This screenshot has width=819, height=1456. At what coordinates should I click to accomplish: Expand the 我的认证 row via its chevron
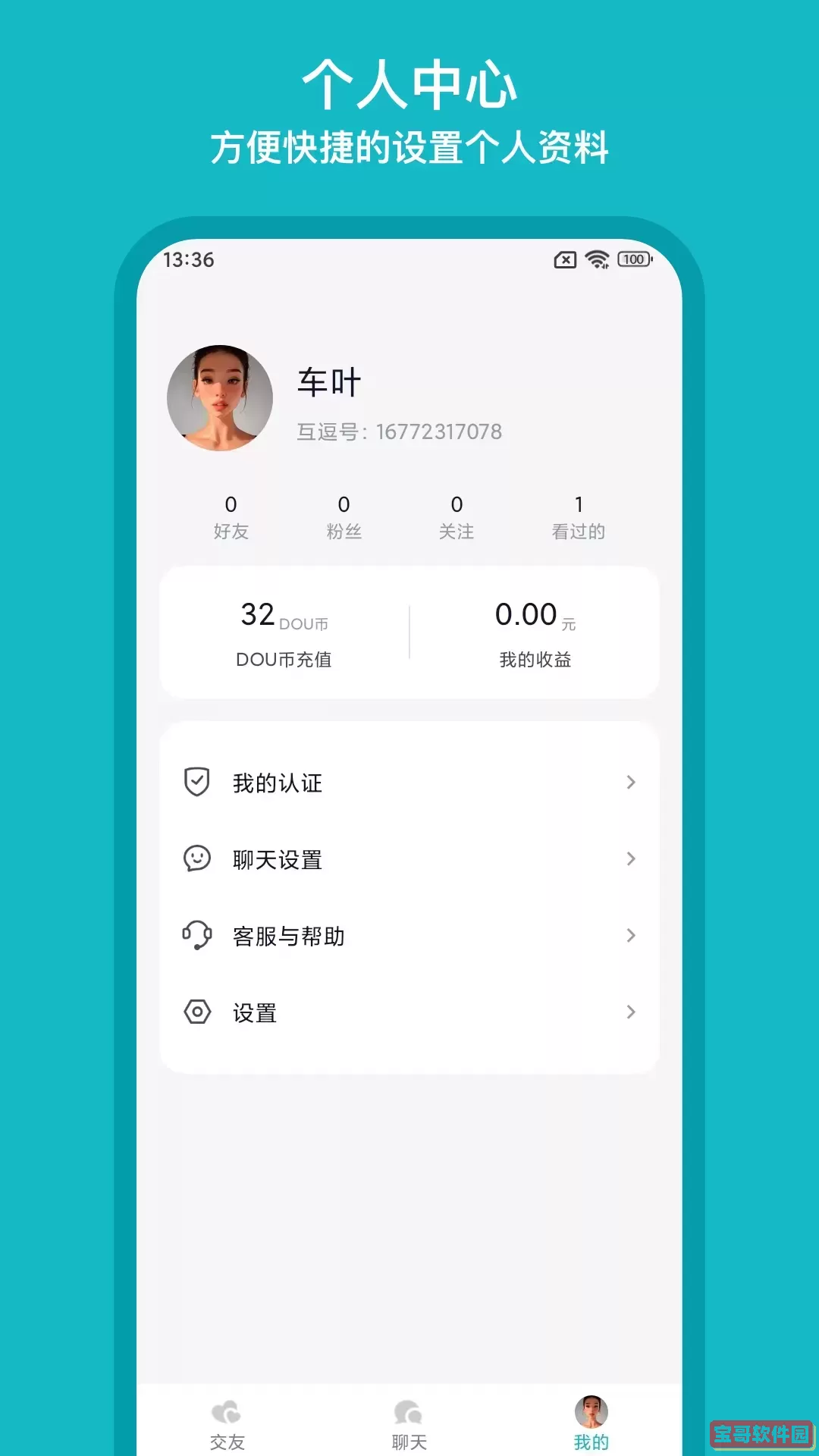(631, 783)
